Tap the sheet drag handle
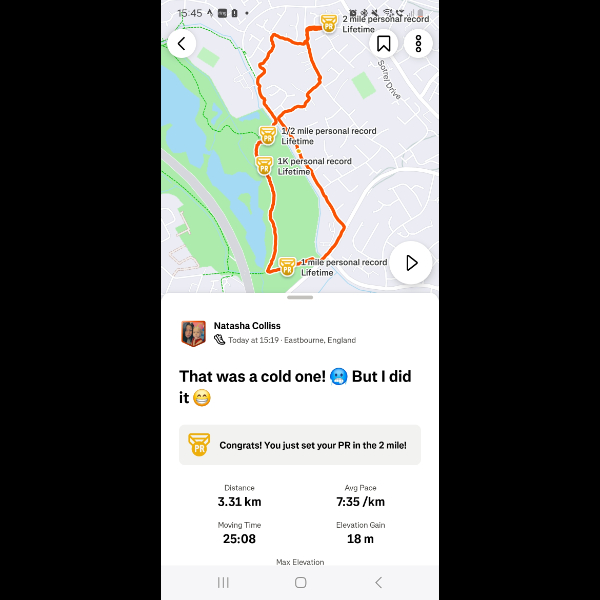This screenshot has width=600, height=600. [300, 297]
